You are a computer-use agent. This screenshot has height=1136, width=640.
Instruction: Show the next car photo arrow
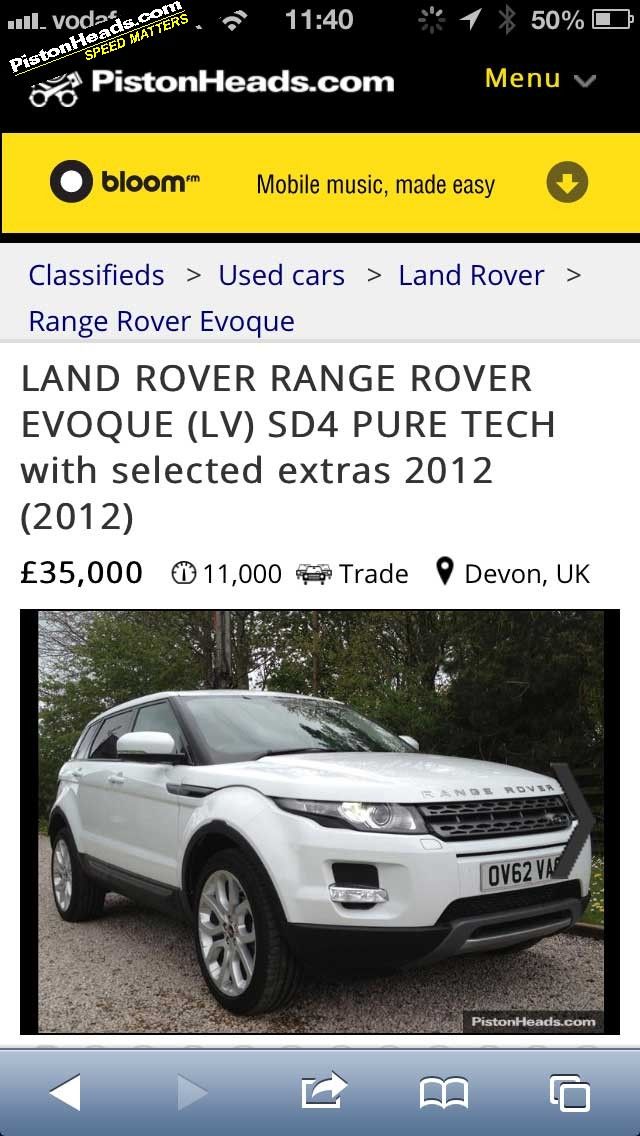pyautogui.click(x=573, y=822)
